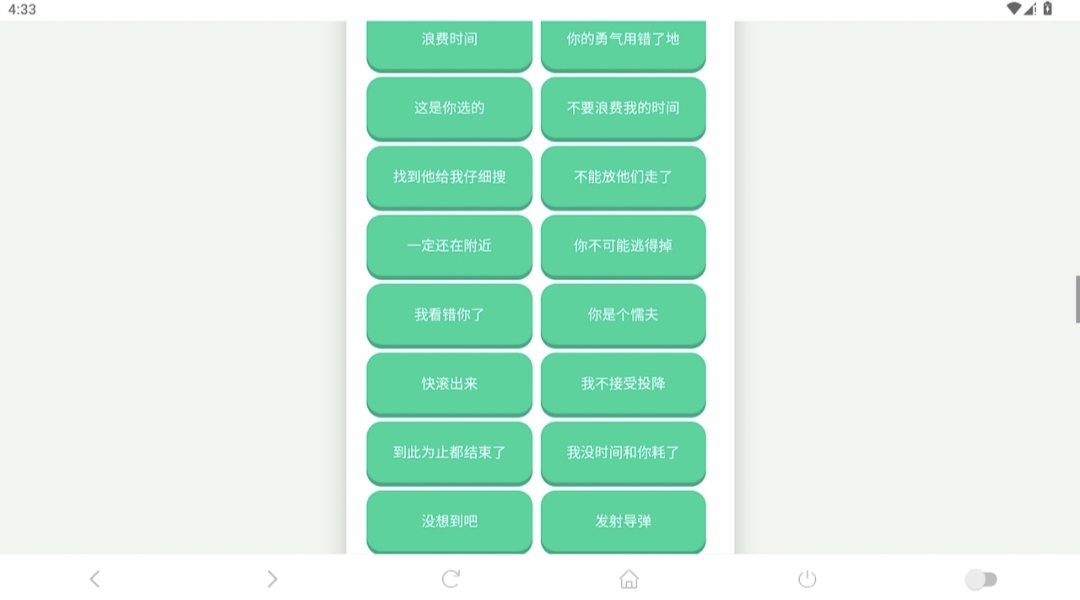Select 到此为止都结束了
Image resolution: width=1080 pixels, height=600 pixels.
[x=449, y=452]
